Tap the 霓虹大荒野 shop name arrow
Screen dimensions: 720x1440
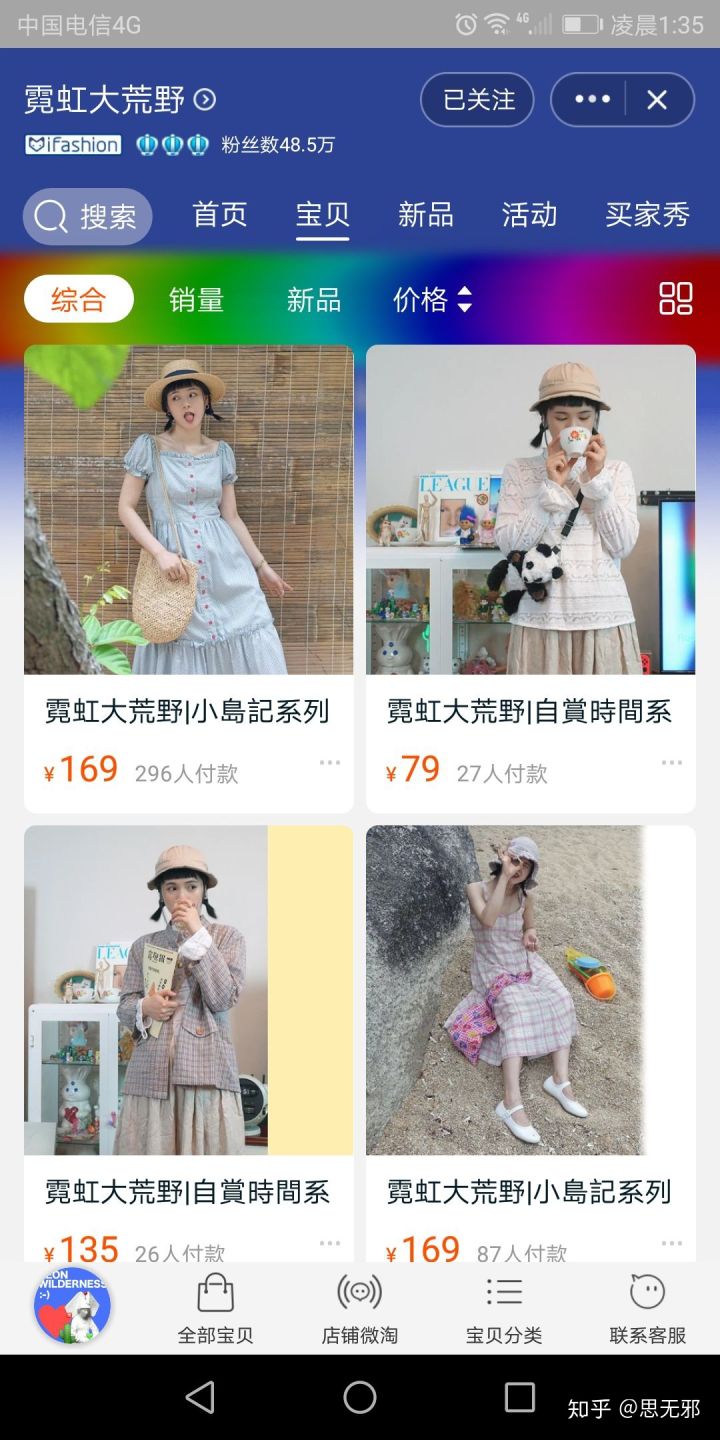pyautogui.click(x=205, y=100)
